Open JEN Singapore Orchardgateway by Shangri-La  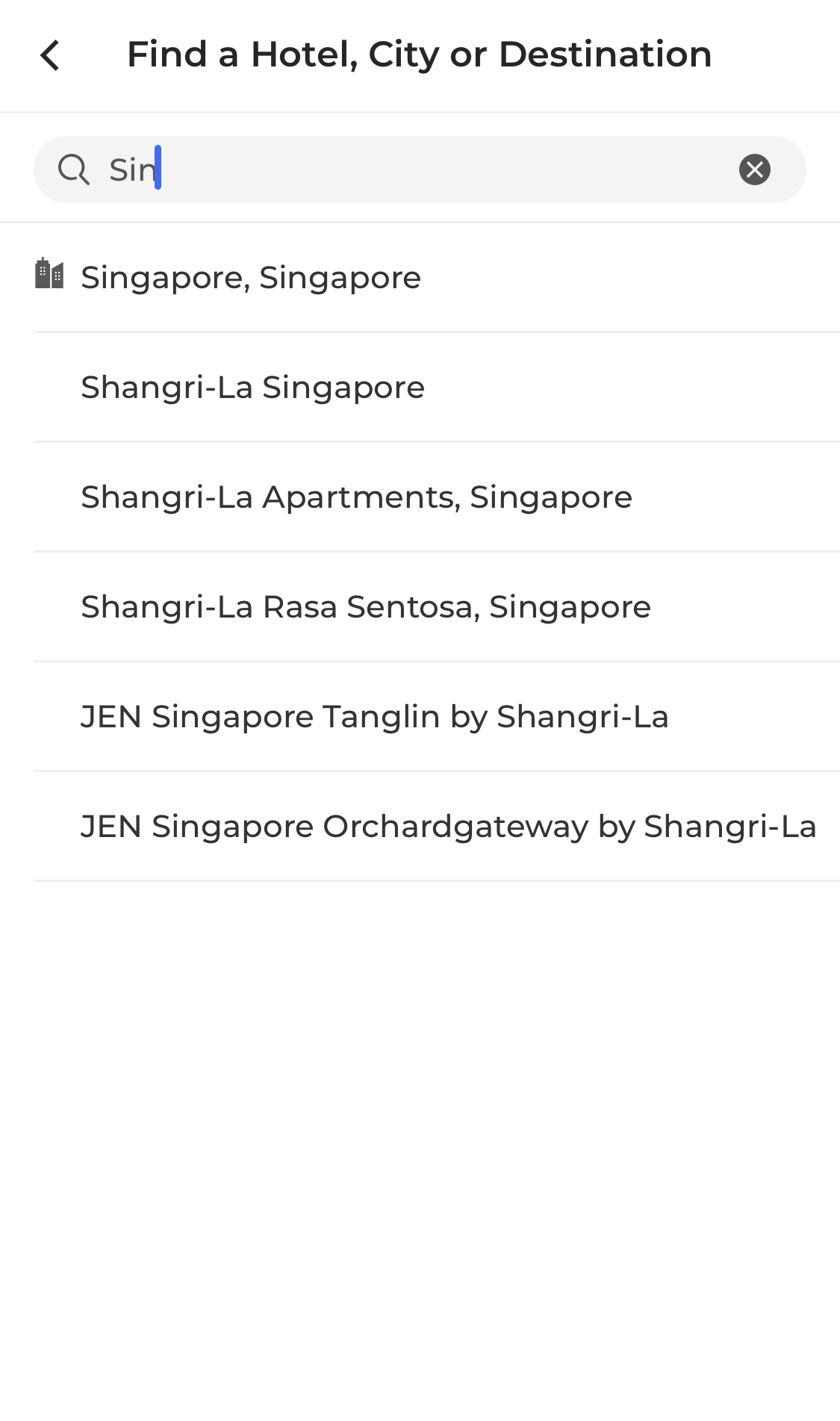(x=448, y=826)
